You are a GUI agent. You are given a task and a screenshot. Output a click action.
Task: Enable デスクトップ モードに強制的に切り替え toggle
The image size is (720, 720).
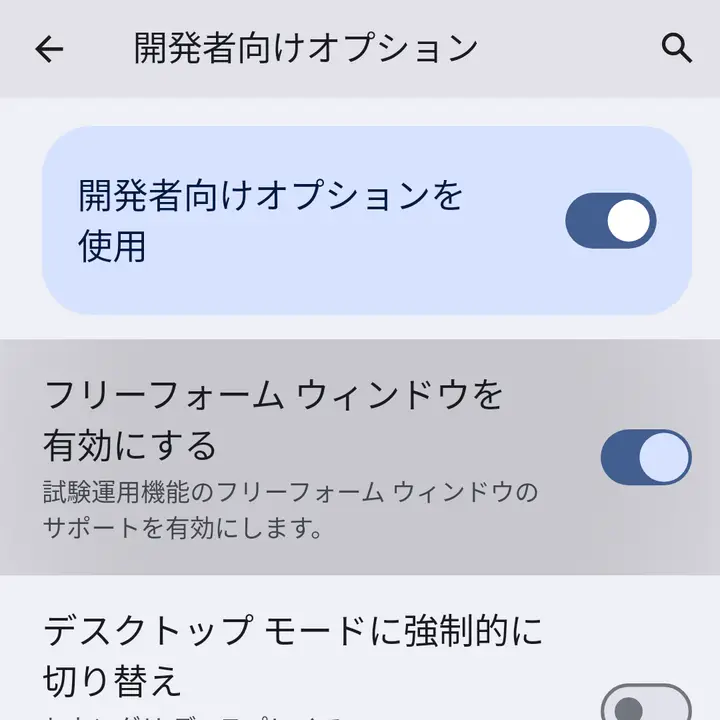point(645,704)
